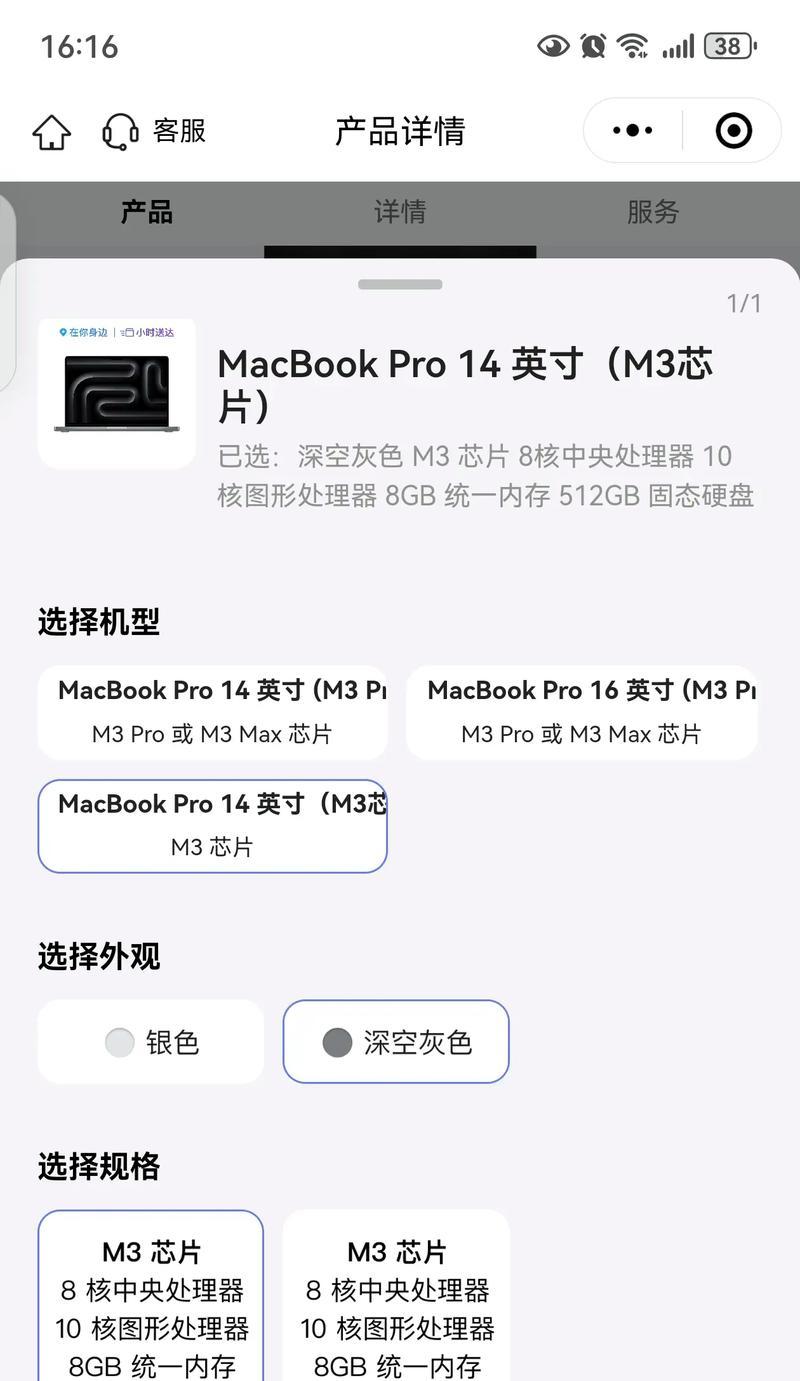Image resolution: width=800 pixels, height=1381 pixels.
Task: Switch to the 服务 tab
Action: tap(653, 211)
